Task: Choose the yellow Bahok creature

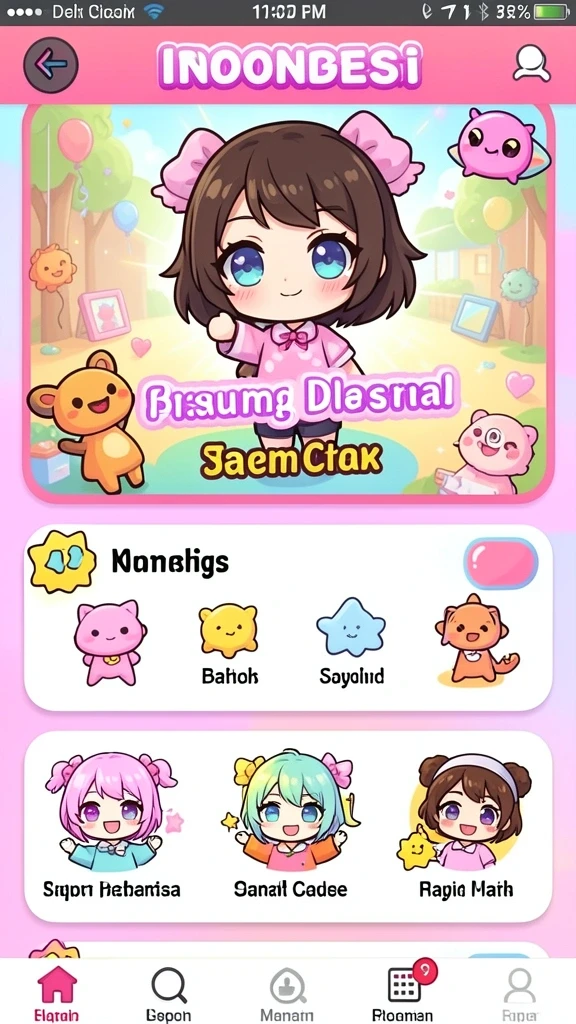Action: 229,642
